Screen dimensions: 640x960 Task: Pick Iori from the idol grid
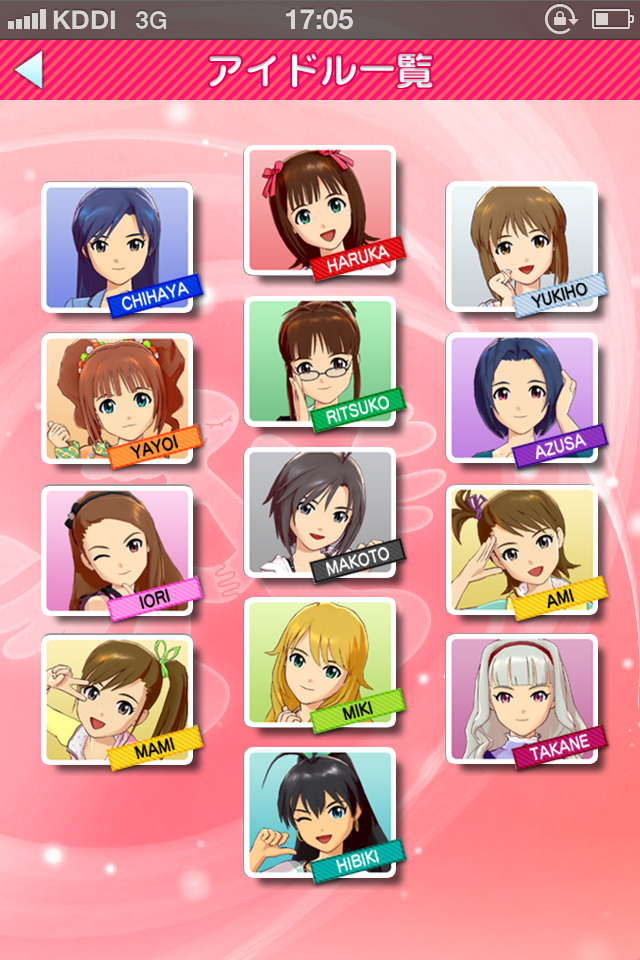tap(117, 549)
